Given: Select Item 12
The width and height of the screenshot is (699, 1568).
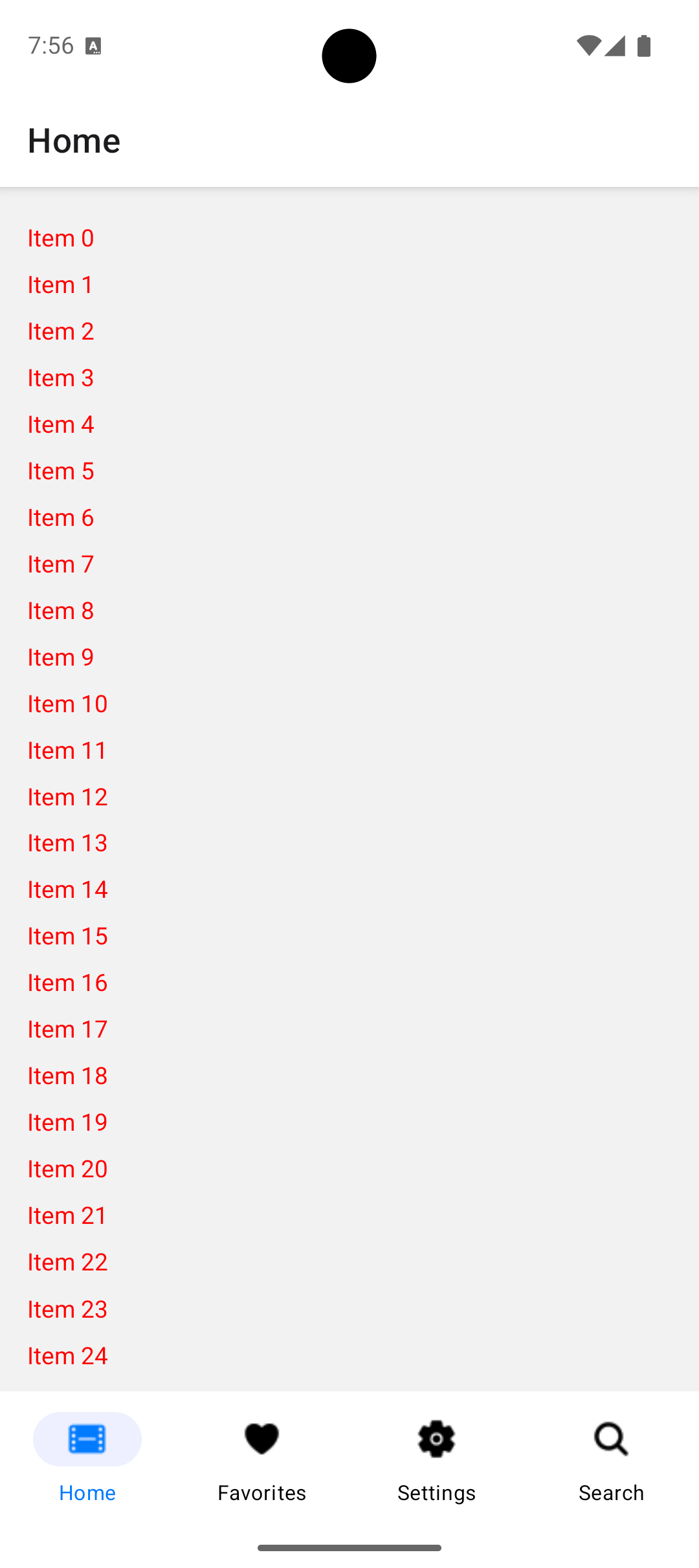Looking at the screenshot, I should pyautogui.click(x=67, y=797).
